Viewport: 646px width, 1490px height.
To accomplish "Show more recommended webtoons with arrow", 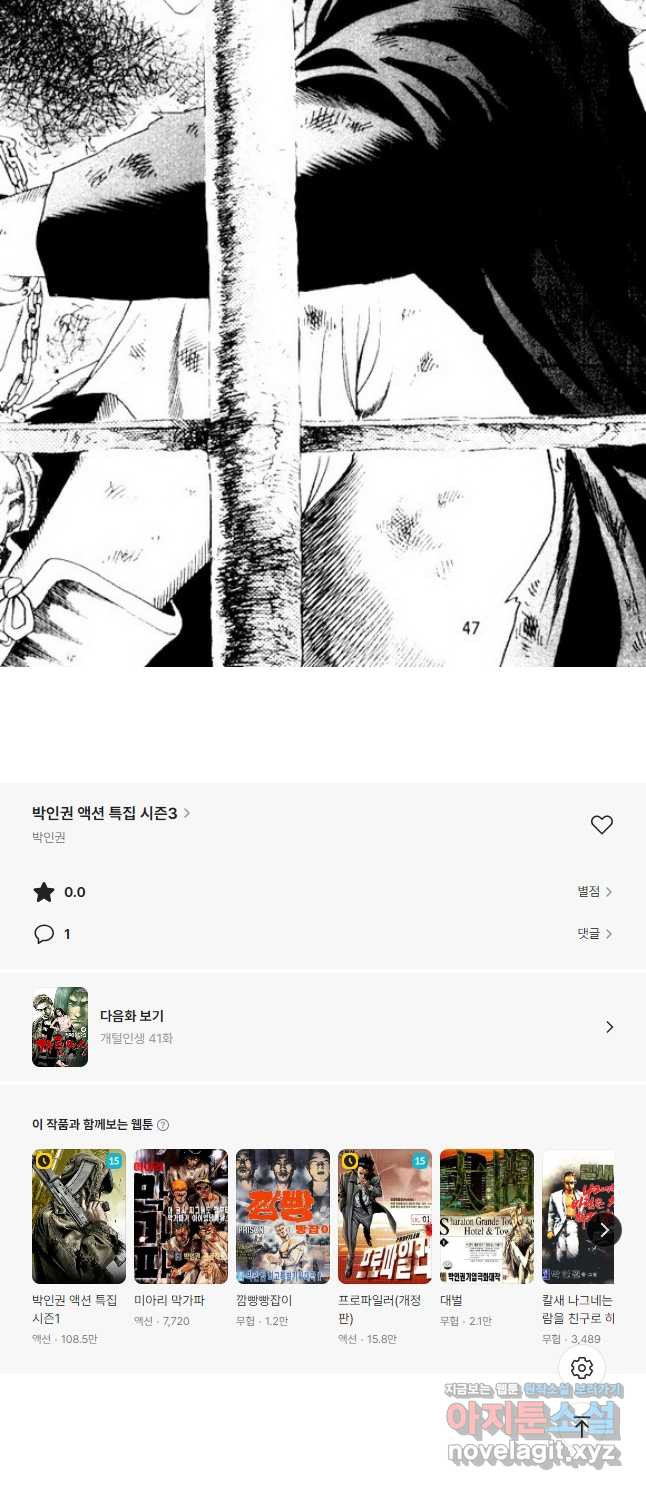I will coord(603,1230).
